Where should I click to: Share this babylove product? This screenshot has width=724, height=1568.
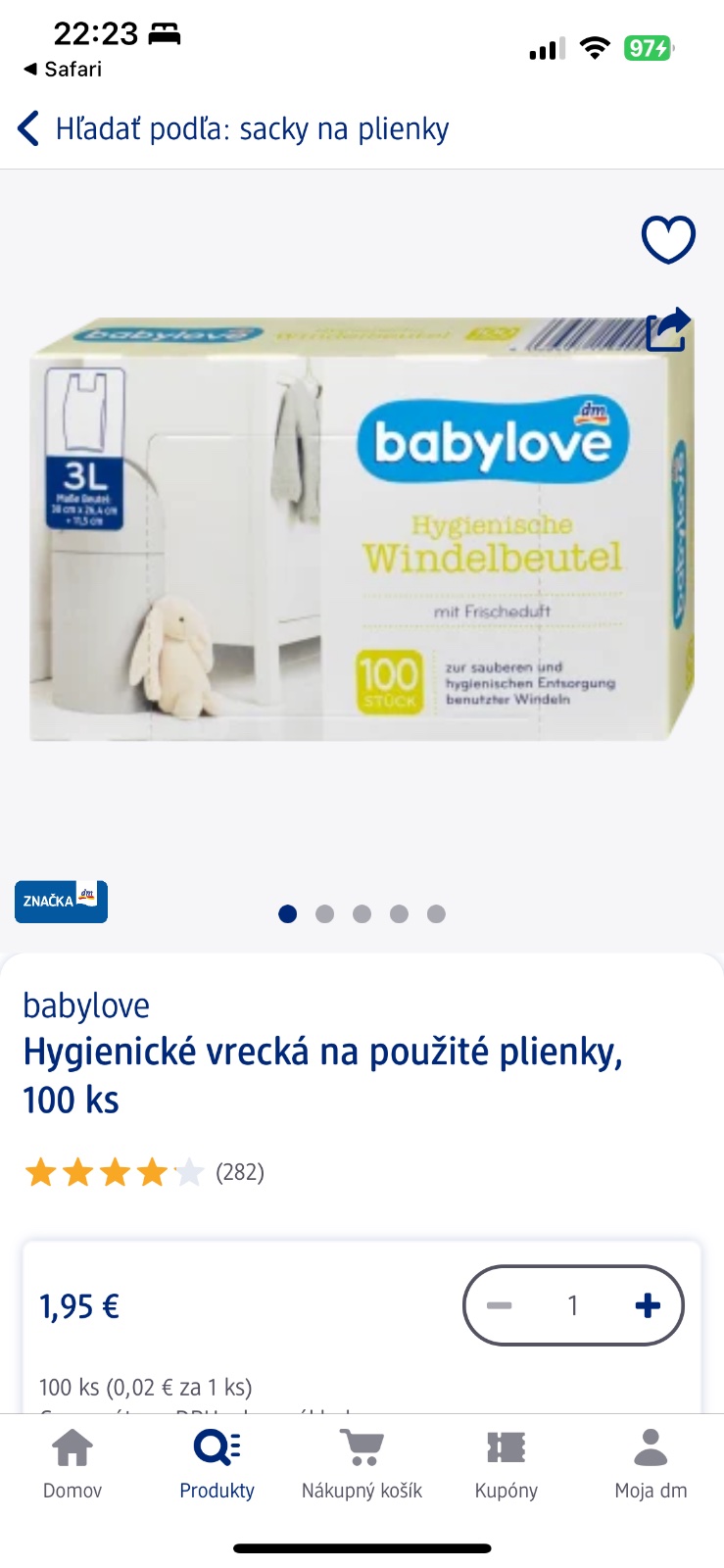click(668, 329)
